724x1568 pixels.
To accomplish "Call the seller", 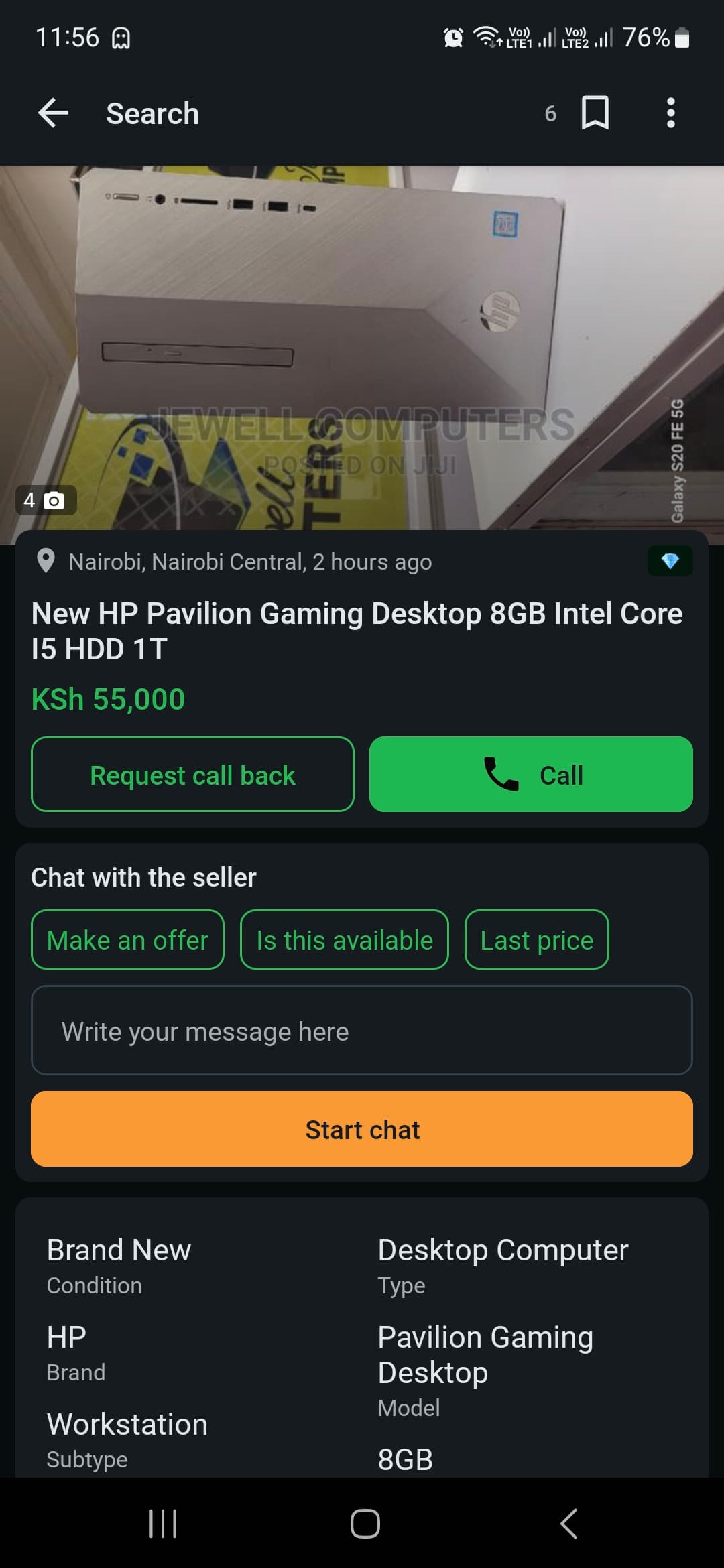I will (x=531, y=775).
